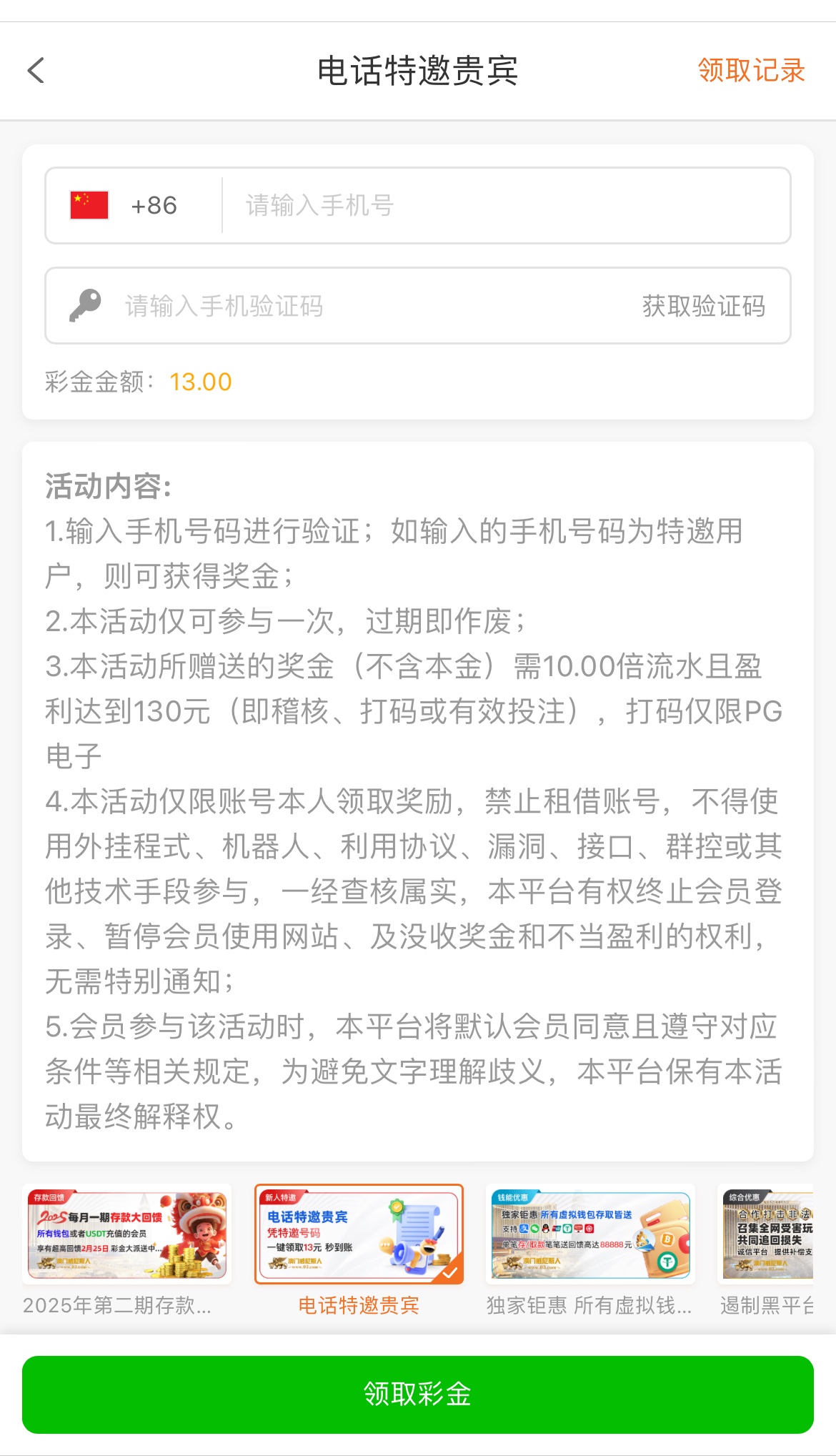Tap the green 领取彩金 button

tap(418, 1394)
